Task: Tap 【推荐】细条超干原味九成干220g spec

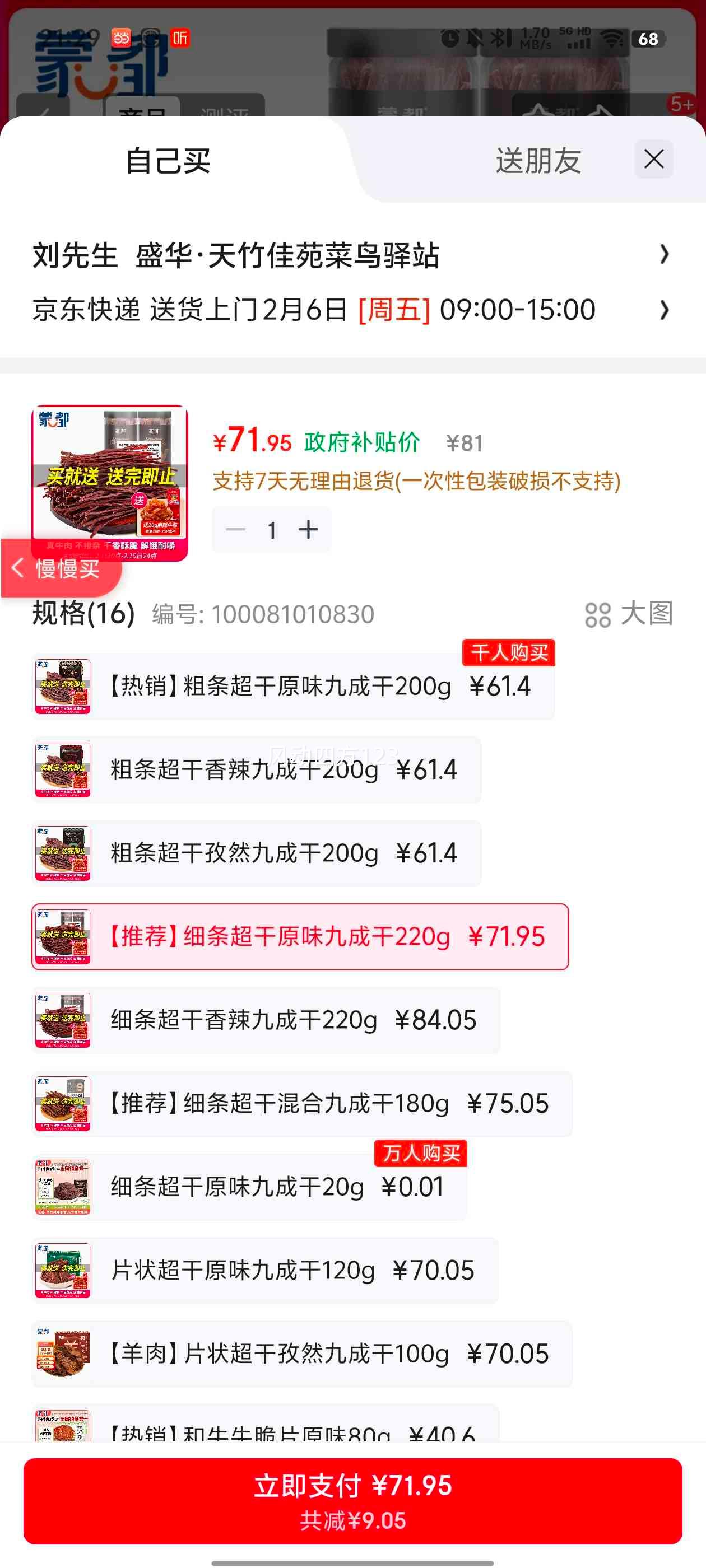Action: pyautogui.click(x=300, y=937)
